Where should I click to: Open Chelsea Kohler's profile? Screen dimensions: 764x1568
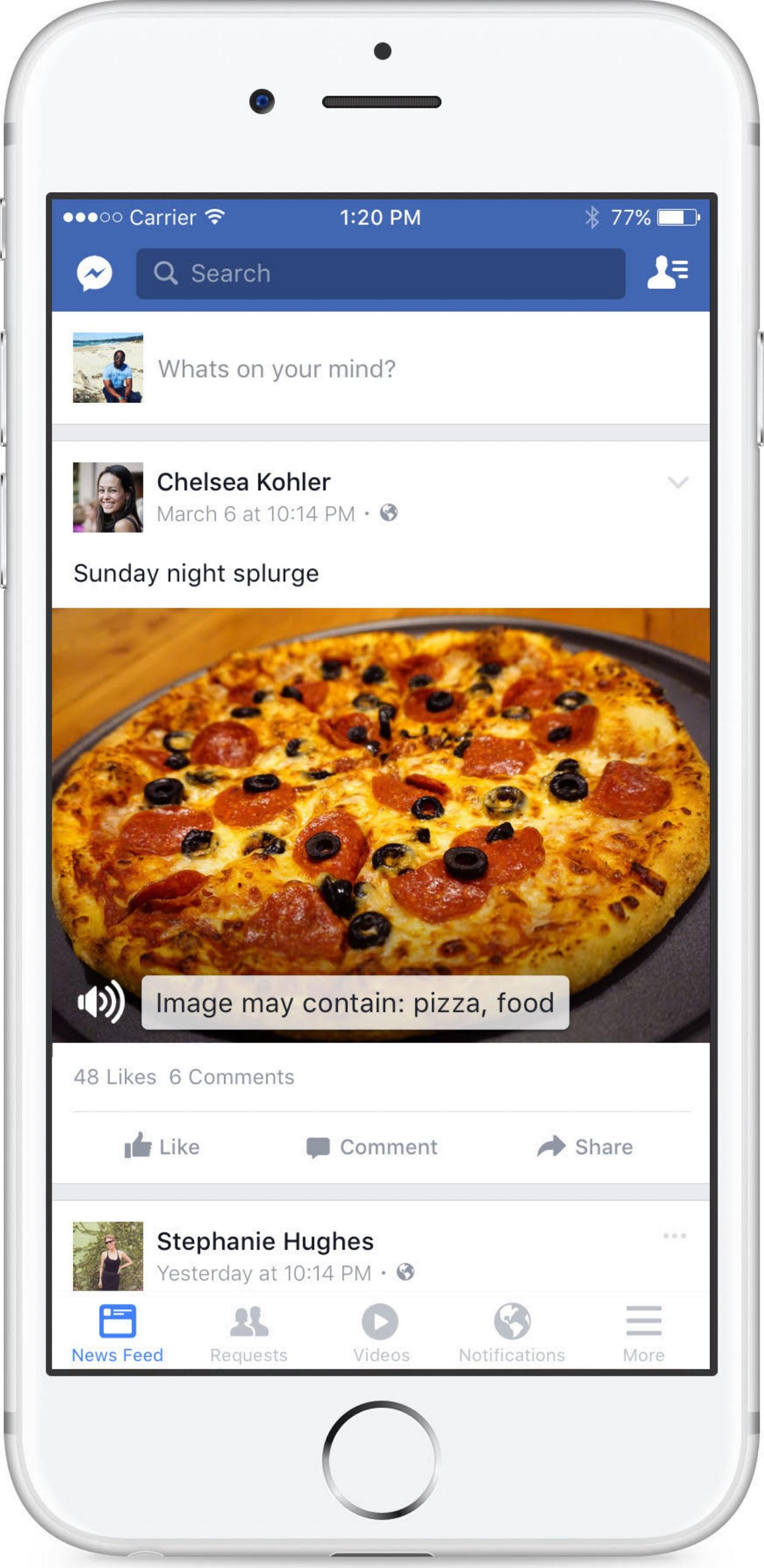(x=243, y=482)
